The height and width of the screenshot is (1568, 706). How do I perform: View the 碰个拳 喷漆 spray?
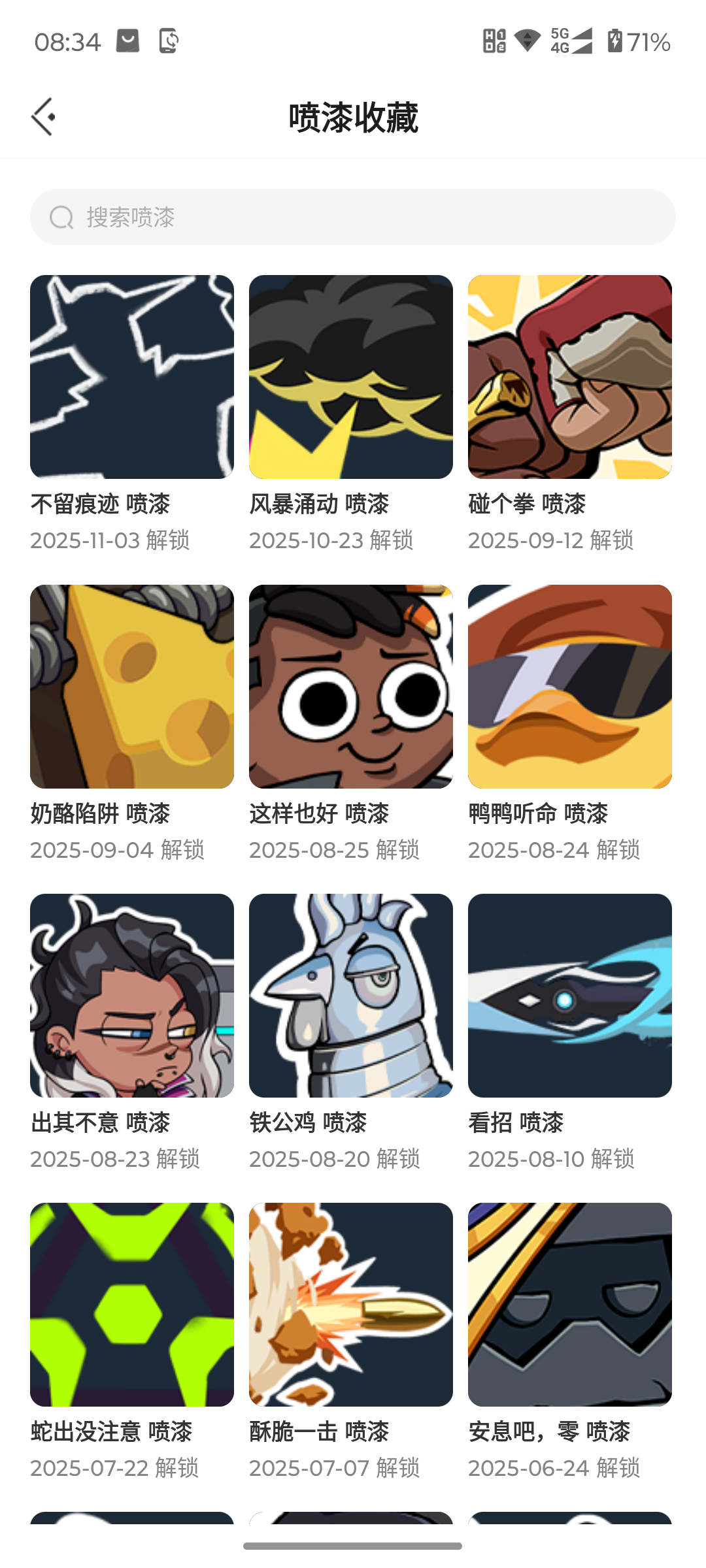pyautogui.click(x=570, y=377)
